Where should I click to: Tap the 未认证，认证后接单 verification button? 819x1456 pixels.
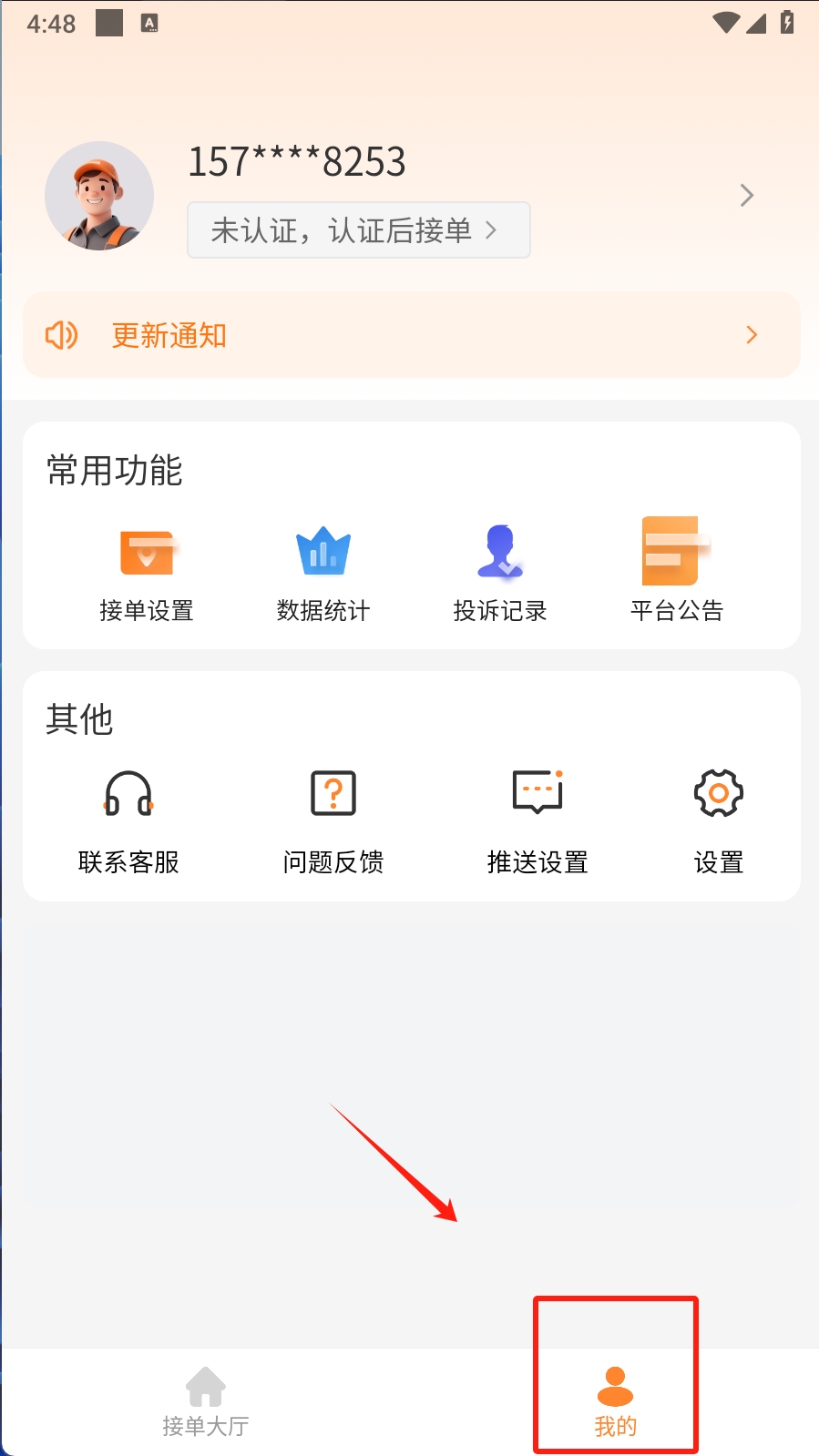pos(358,230)
